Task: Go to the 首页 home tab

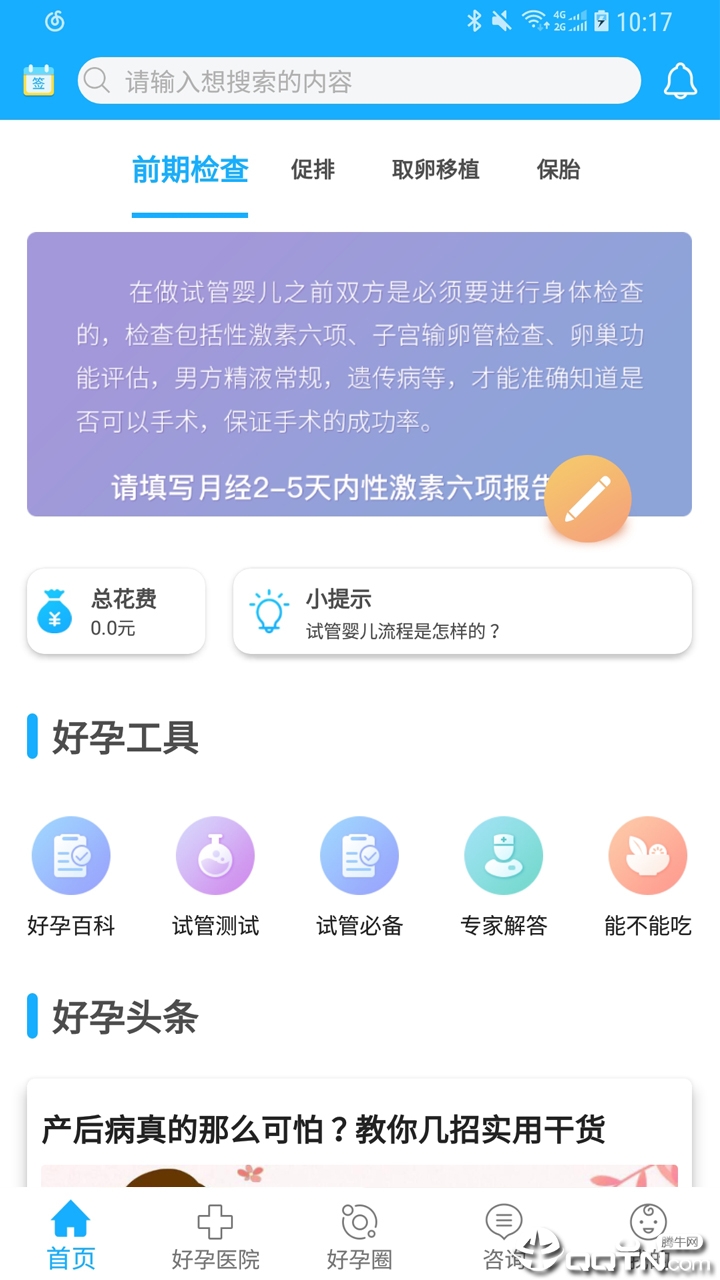Action: pos(71,1235)
